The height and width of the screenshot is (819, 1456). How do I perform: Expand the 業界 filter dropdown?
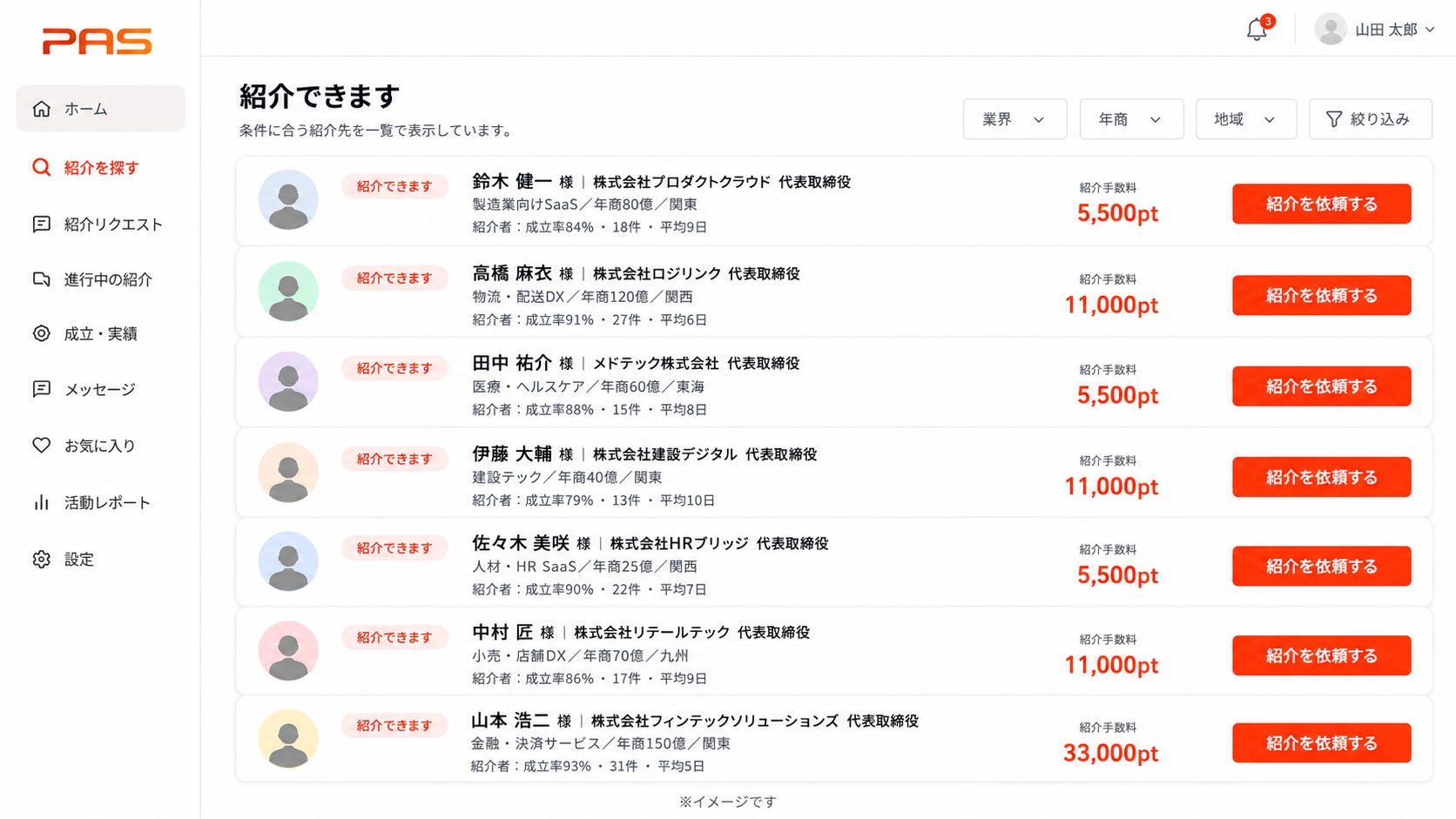1014,119
